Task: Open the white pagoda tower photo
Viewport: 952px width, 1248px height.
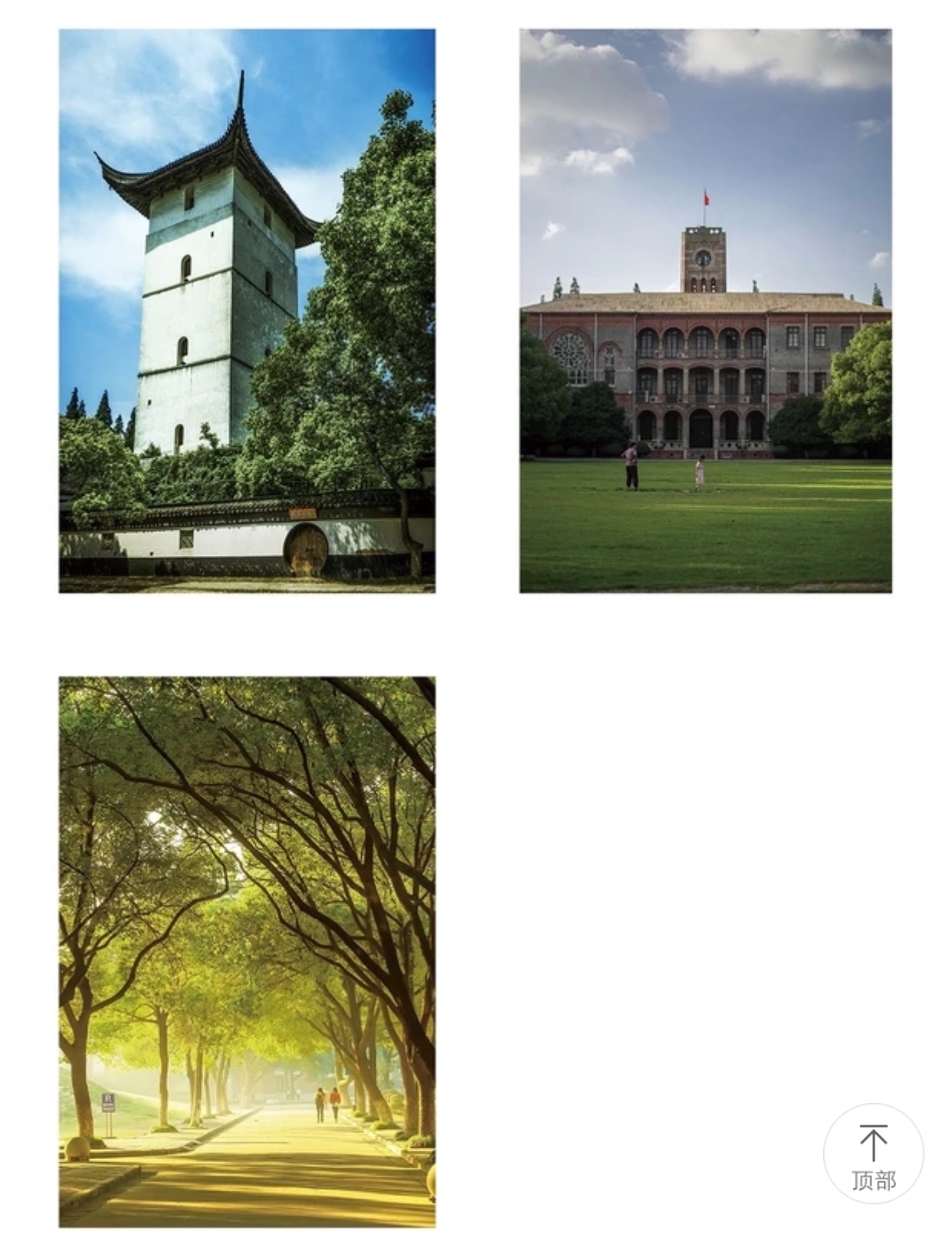Action: tap(247, 310)
